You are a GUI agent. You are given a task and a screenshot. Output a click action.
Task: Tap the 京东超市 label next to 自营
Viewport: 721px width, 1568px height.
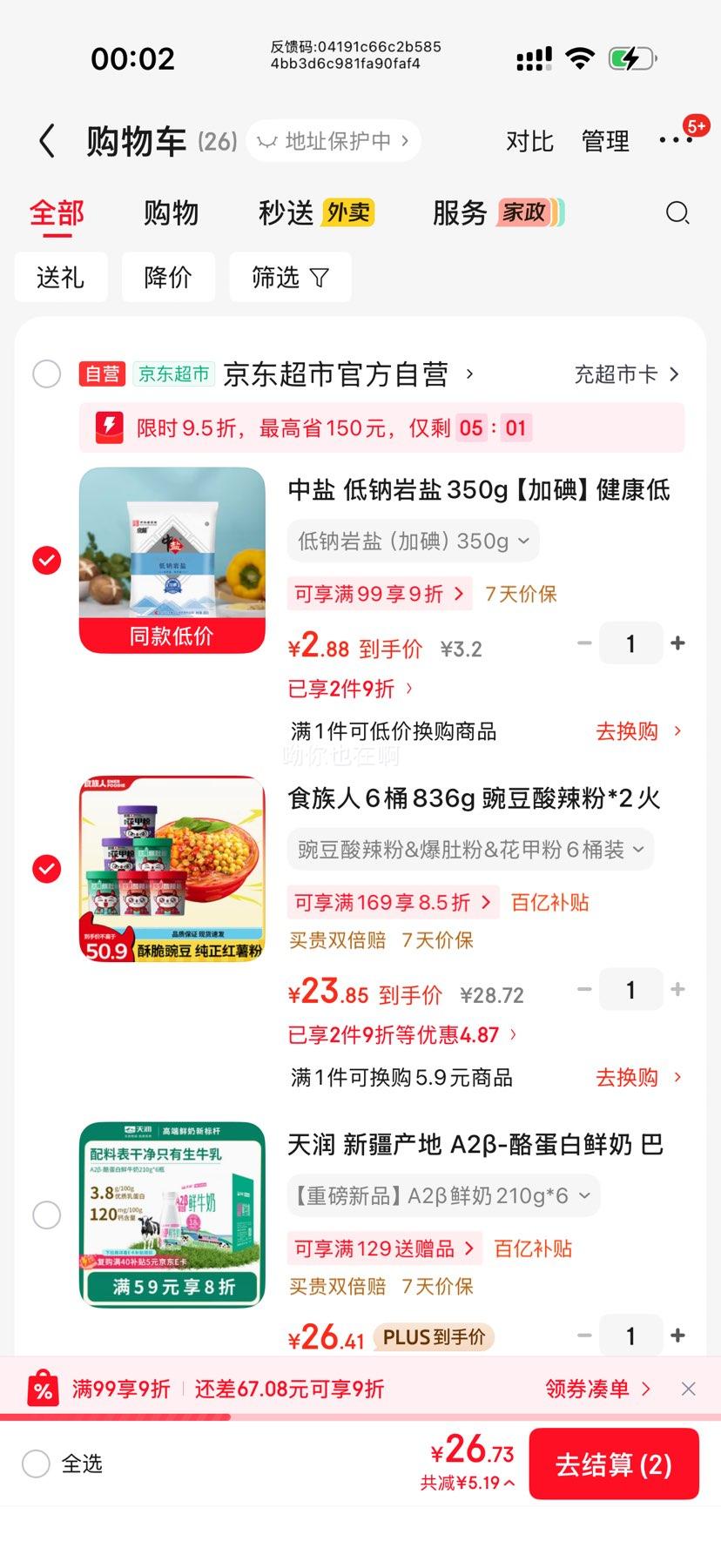[174, 374]
